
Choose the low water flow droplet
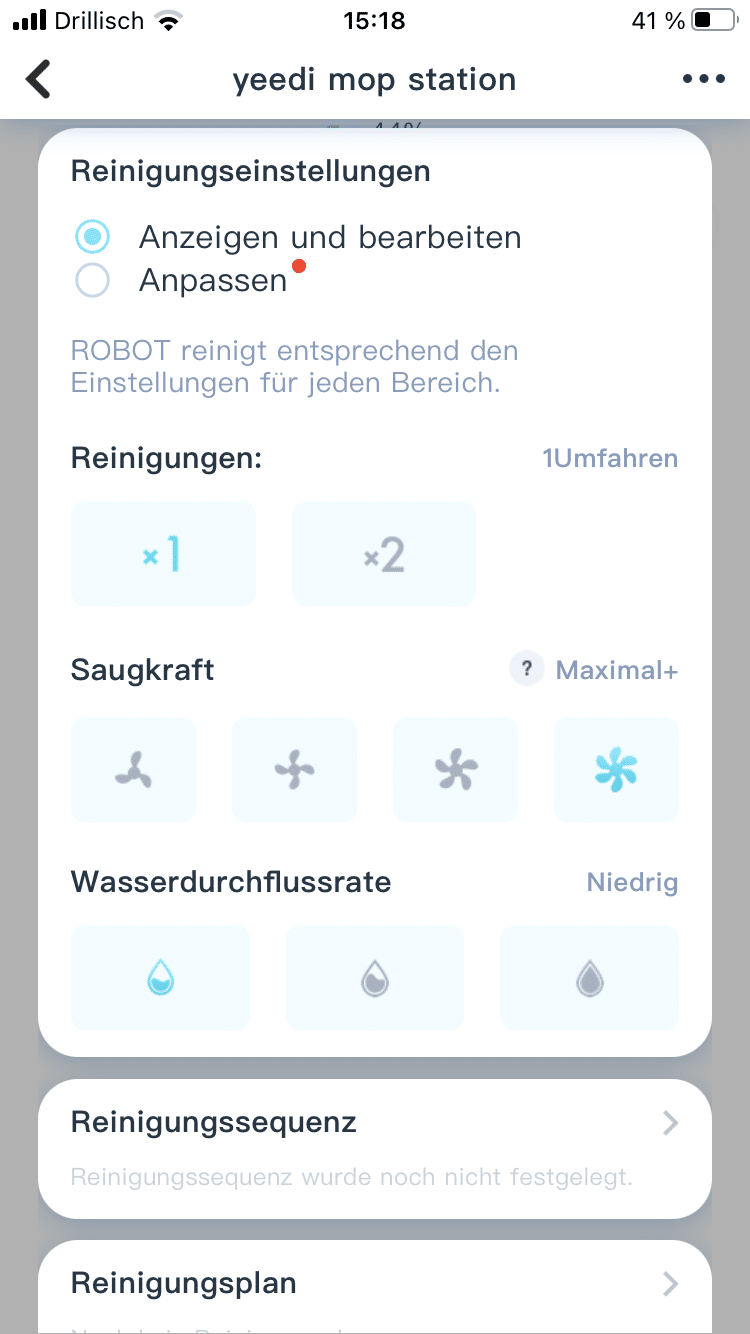coord(160,977)
